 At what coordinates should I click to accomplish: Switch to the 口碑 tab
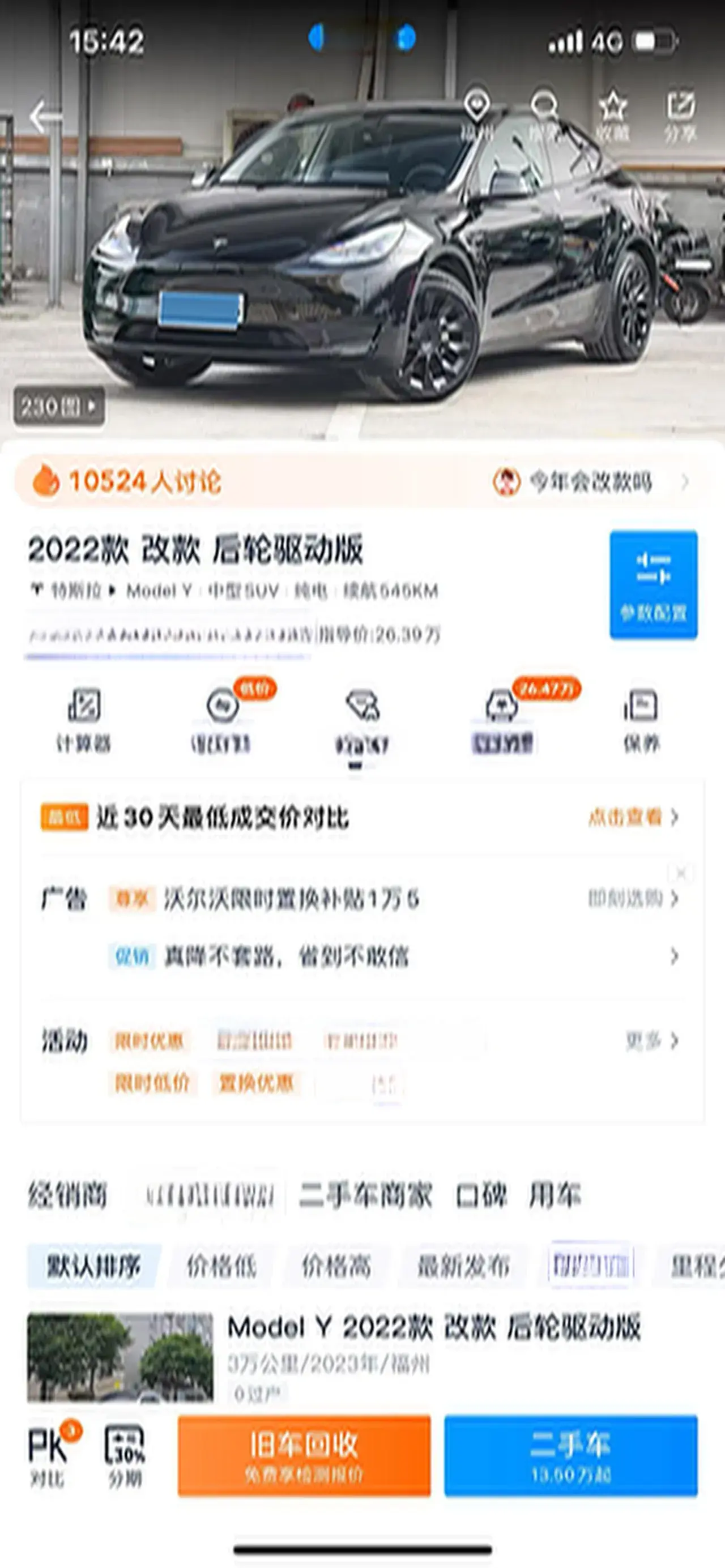[481, 1195]
